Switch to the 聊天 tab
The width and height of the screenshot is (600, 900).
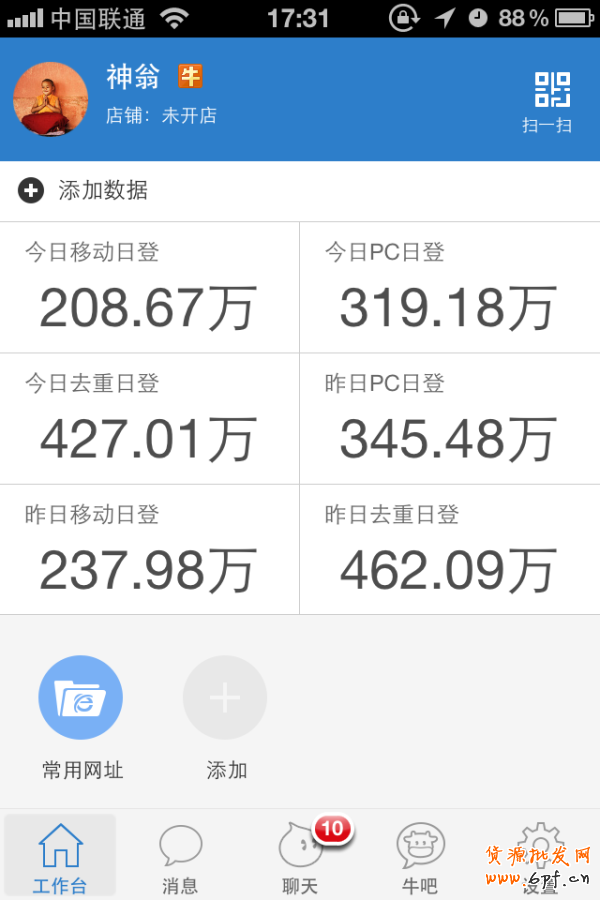(x=300, y=856)
